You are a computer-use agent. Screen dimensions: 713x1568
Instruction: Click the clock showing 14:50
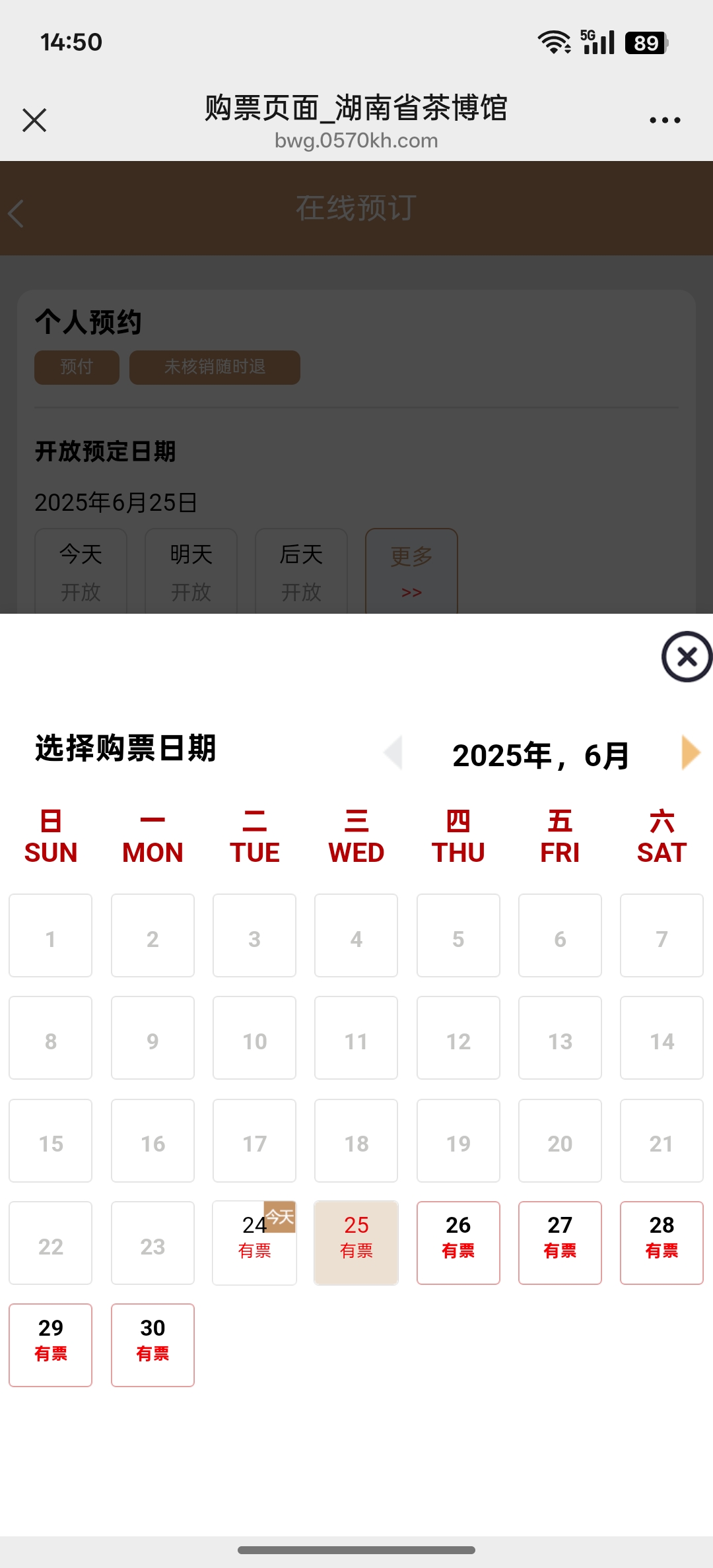[71, 42]
